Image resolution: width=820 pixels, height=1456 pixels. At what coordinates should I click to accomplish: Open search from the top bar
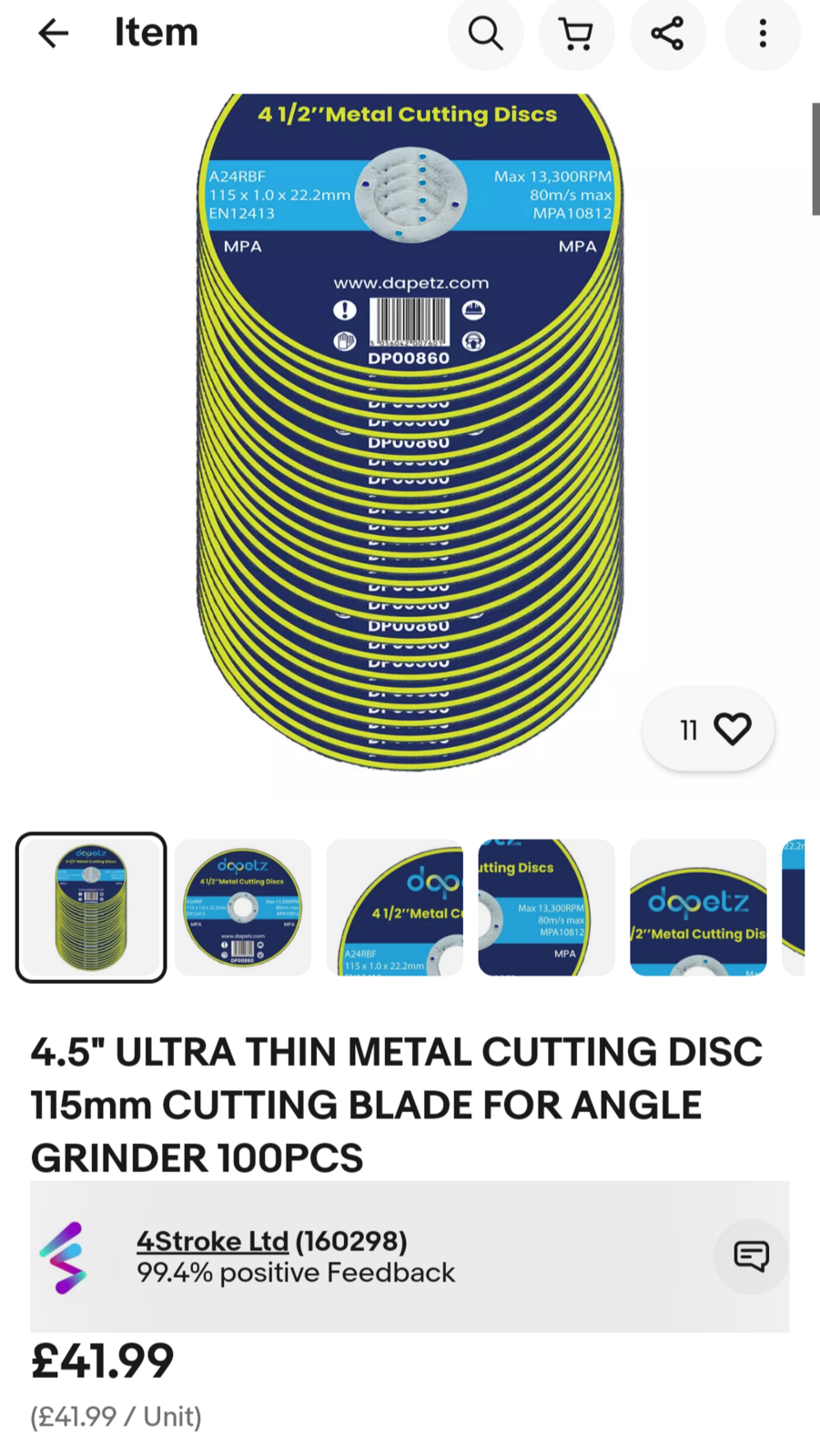(485, 34)
